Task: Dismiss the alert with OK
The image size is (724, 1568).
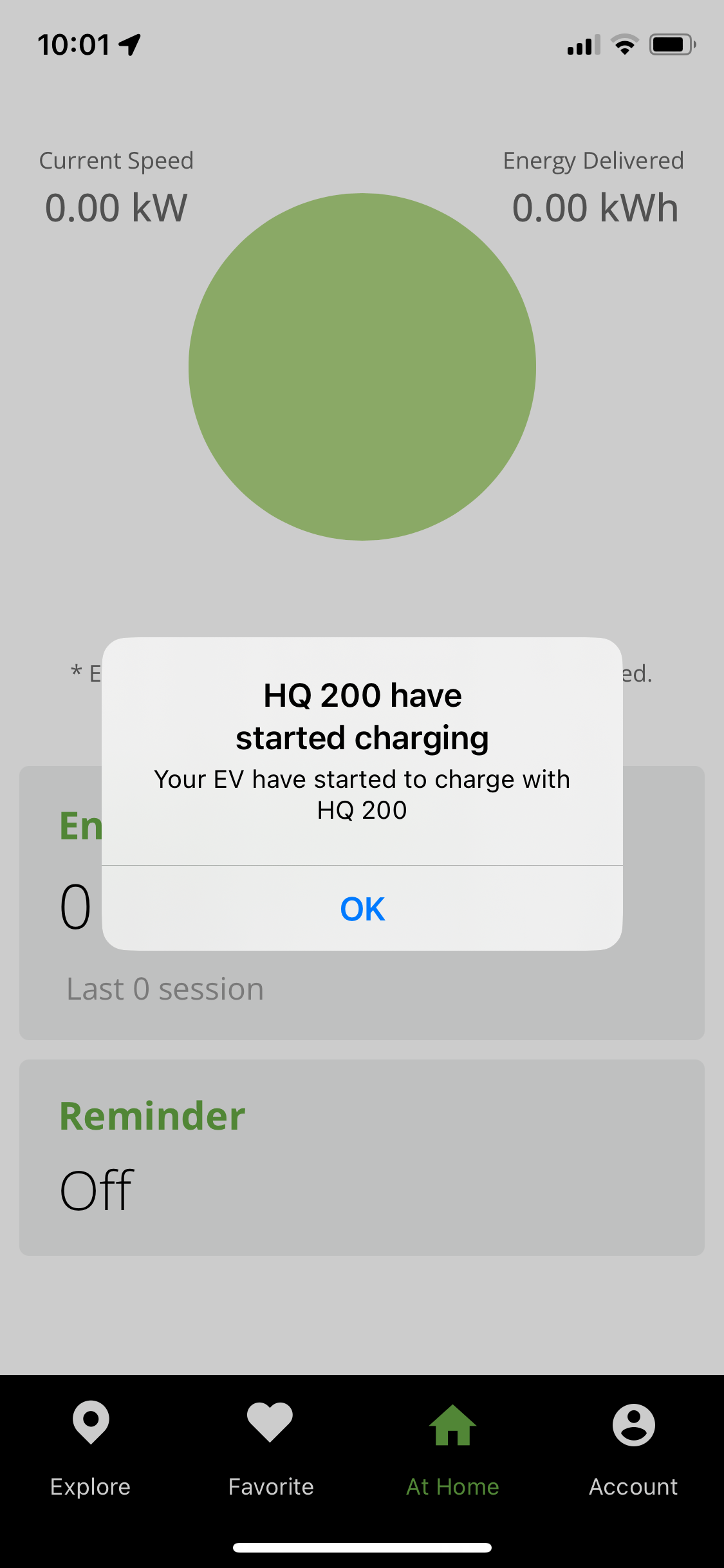Action: [362, 909]
